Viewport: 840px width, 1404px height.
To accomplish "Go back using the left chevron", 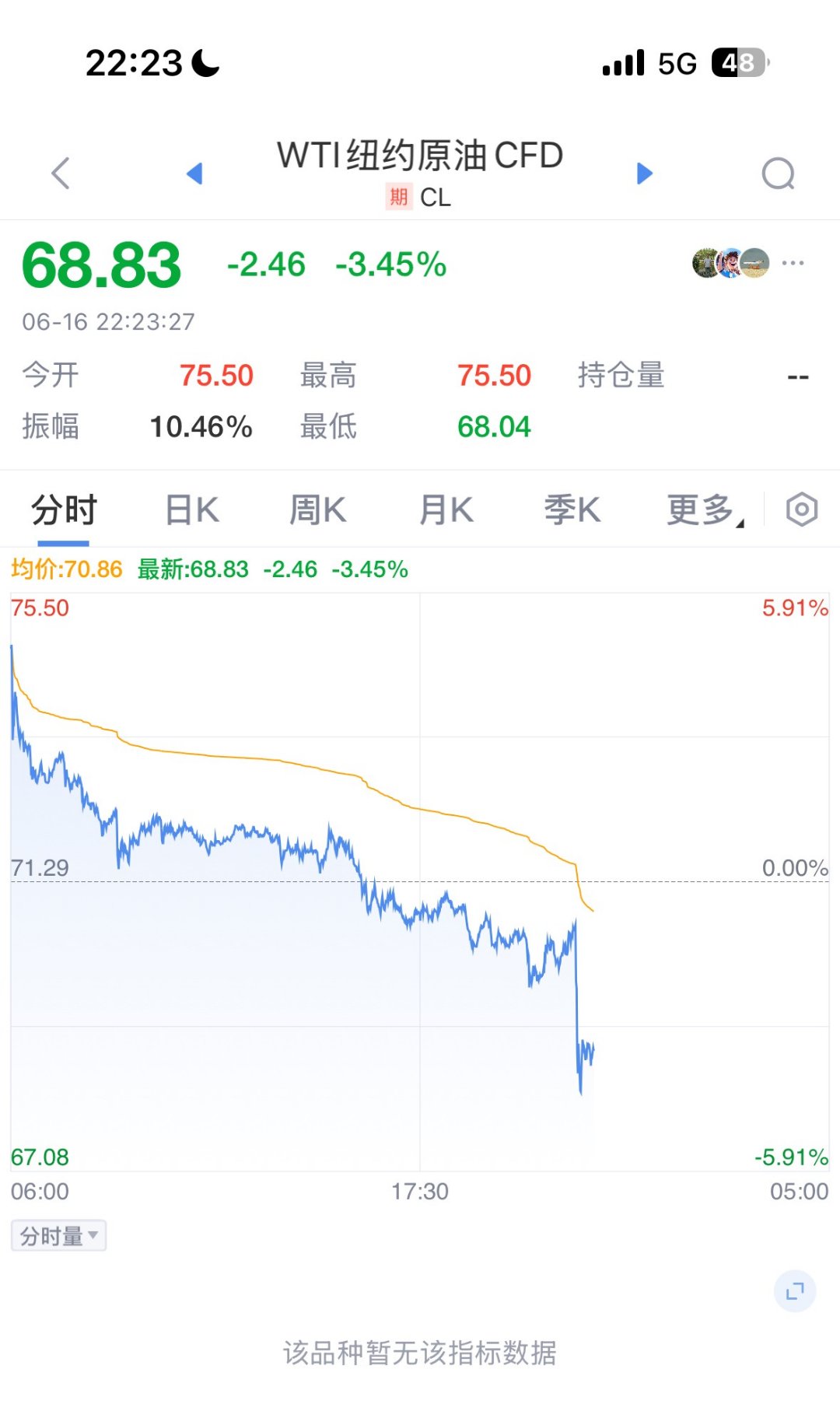I will 61,173.
